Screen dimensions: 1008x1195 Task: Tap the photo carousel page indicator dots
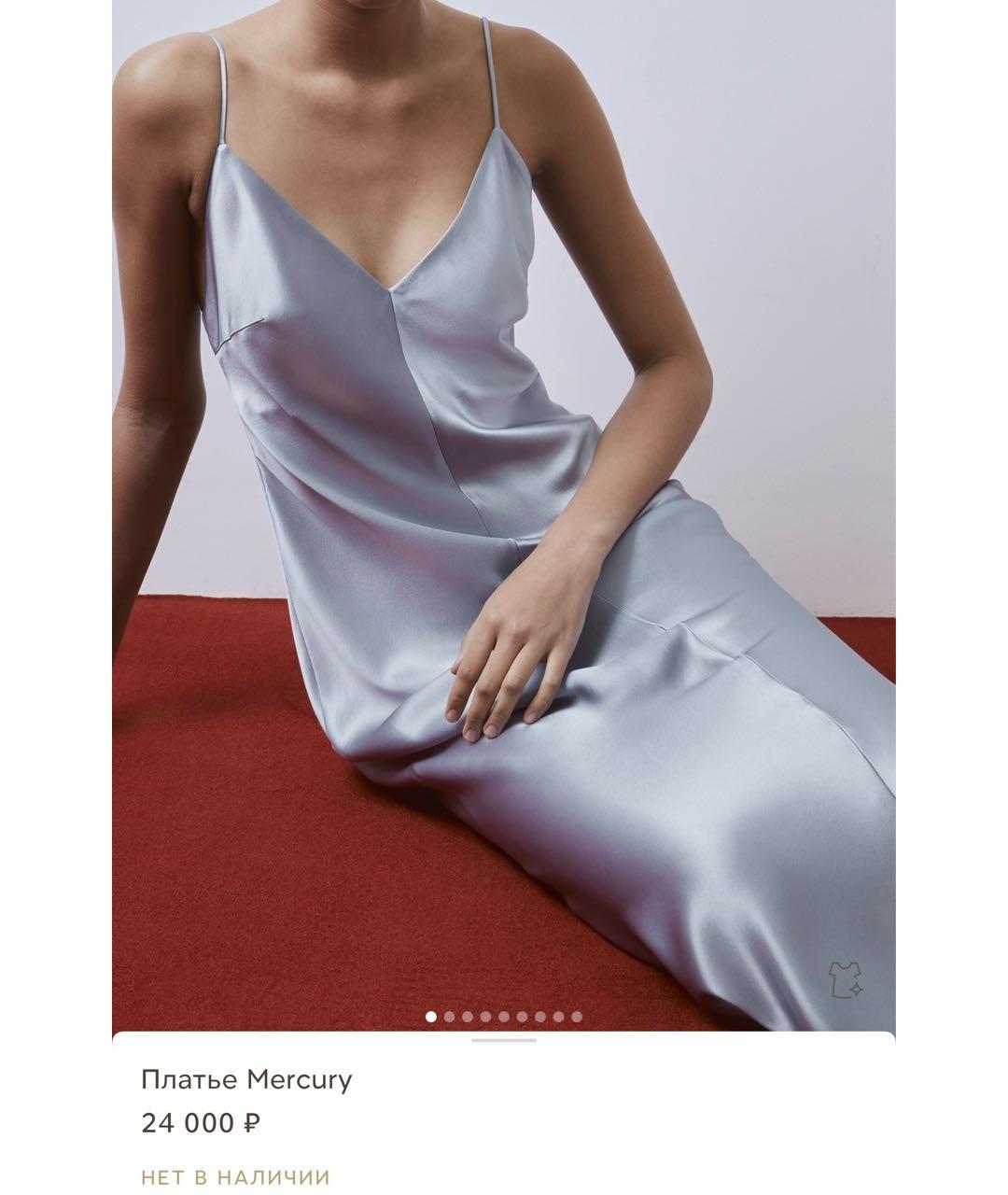point(504,1017)
